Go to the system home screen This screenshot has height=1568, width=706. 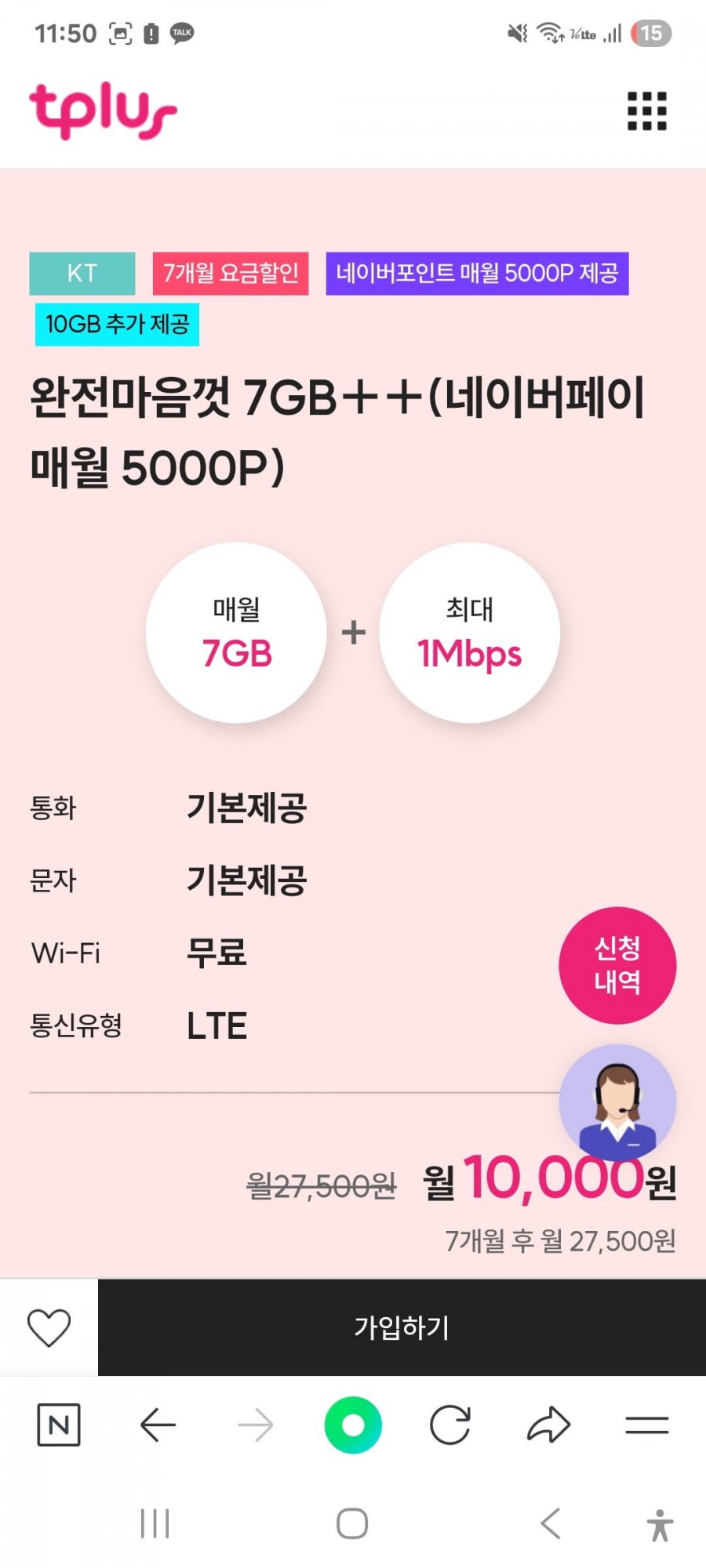pos(352,1523)
